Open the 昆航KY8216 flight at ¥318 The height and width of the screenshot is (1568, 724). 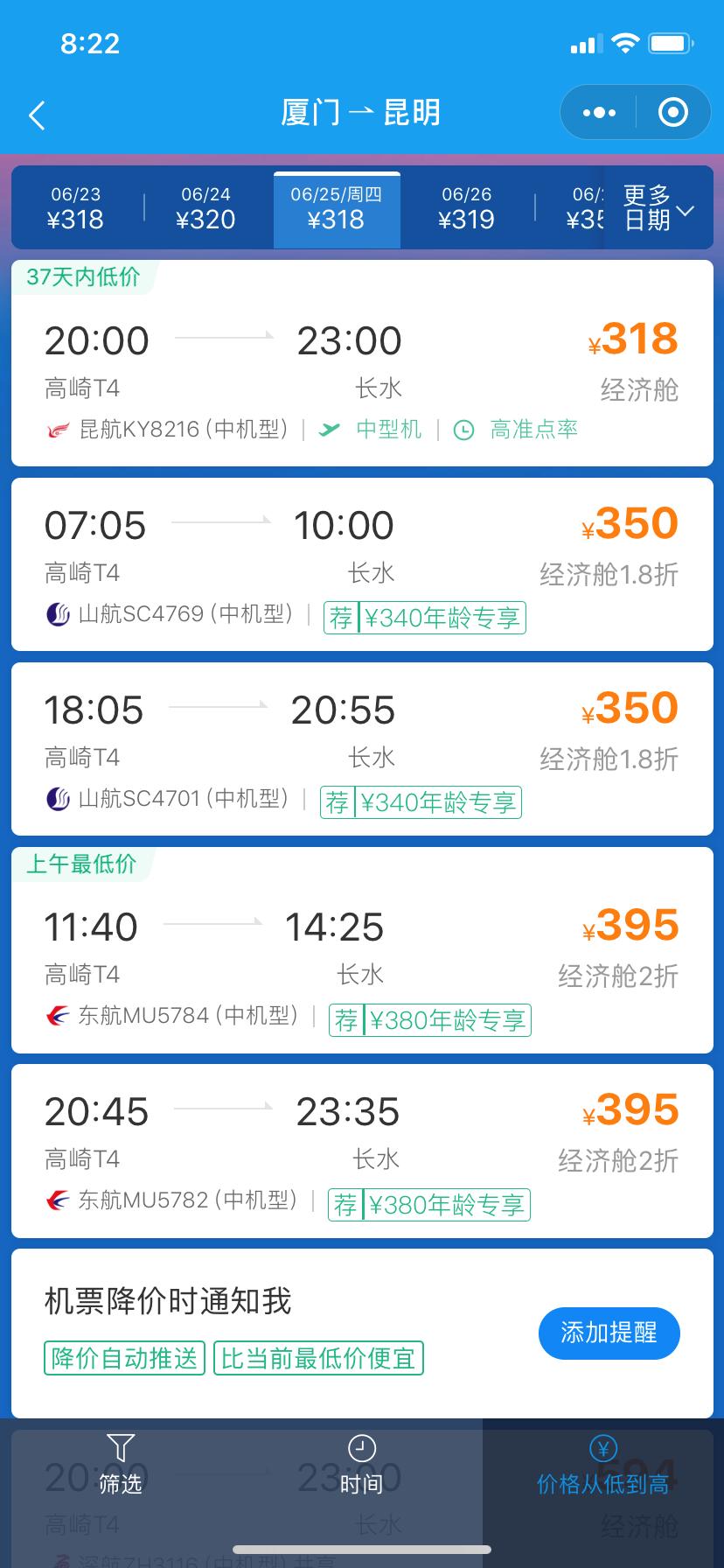[362, 363]
